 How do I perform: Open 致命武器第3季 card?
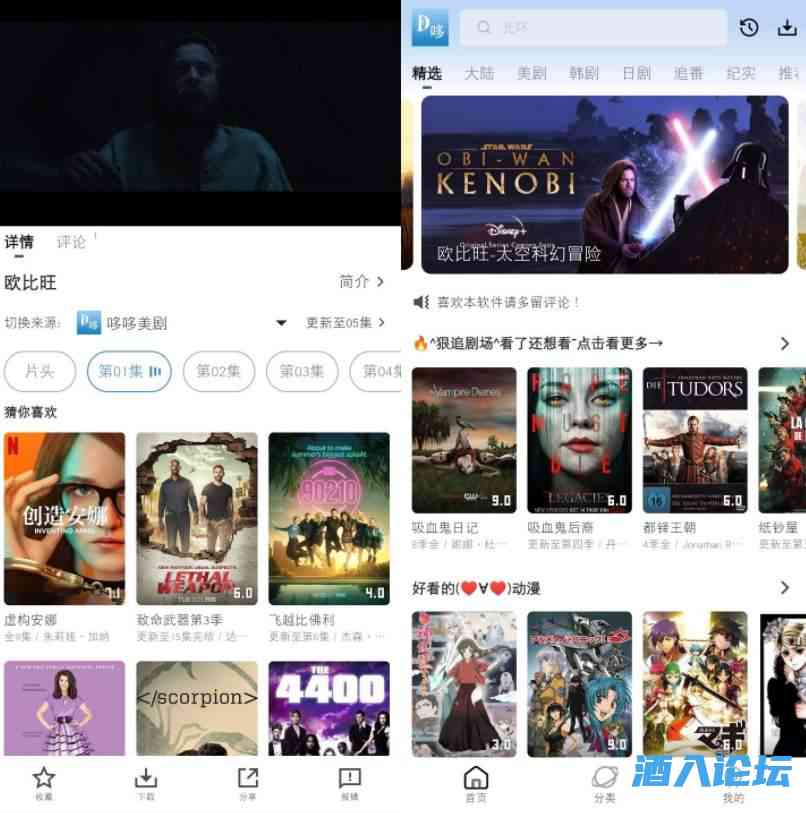point(197,519)
